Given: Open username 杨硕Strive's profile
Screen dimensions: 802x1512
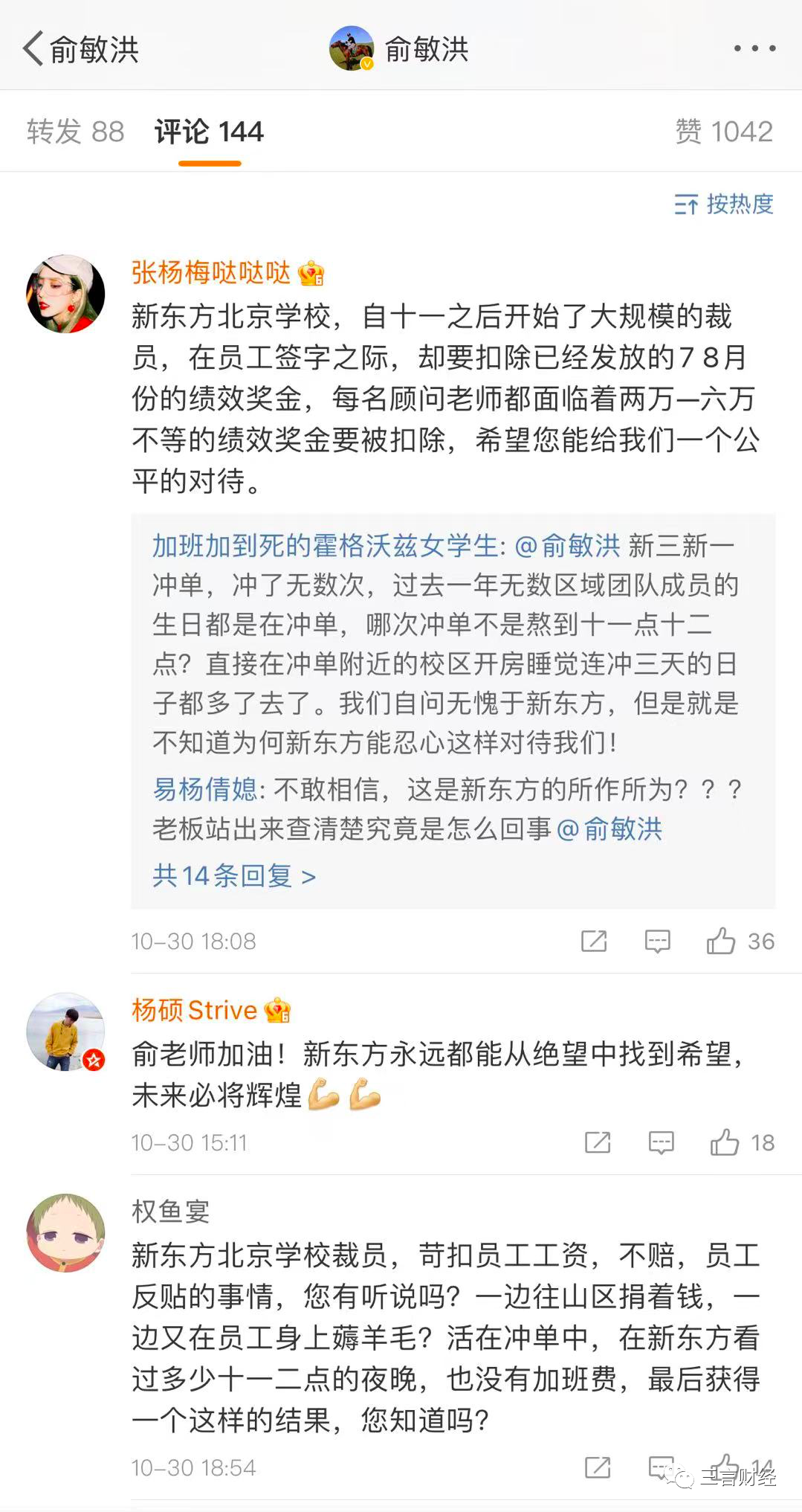Looking at the screenshot, I should 194,1010.
